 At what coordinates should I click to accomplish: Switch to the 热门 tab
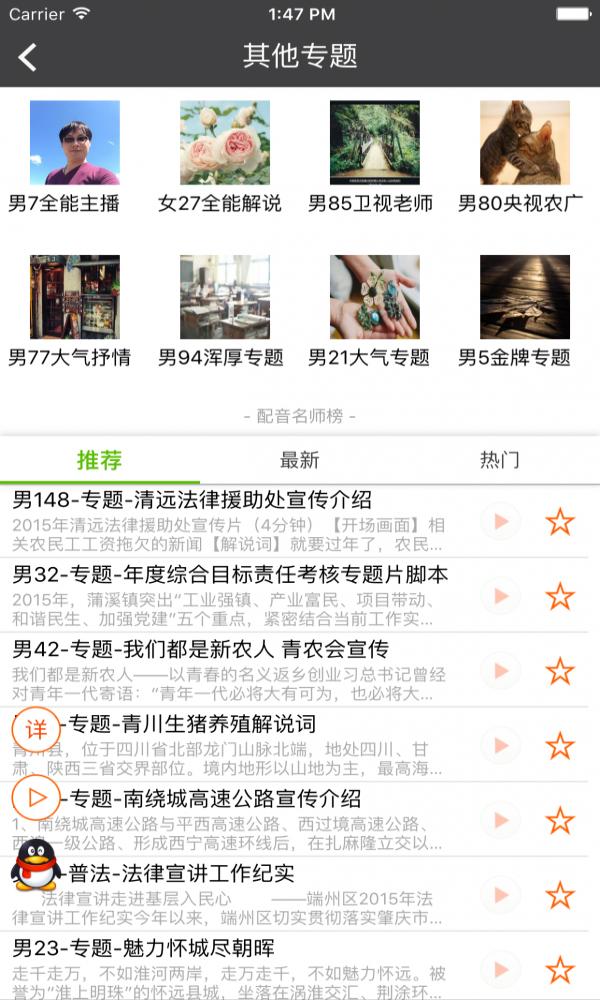point(499,460)
